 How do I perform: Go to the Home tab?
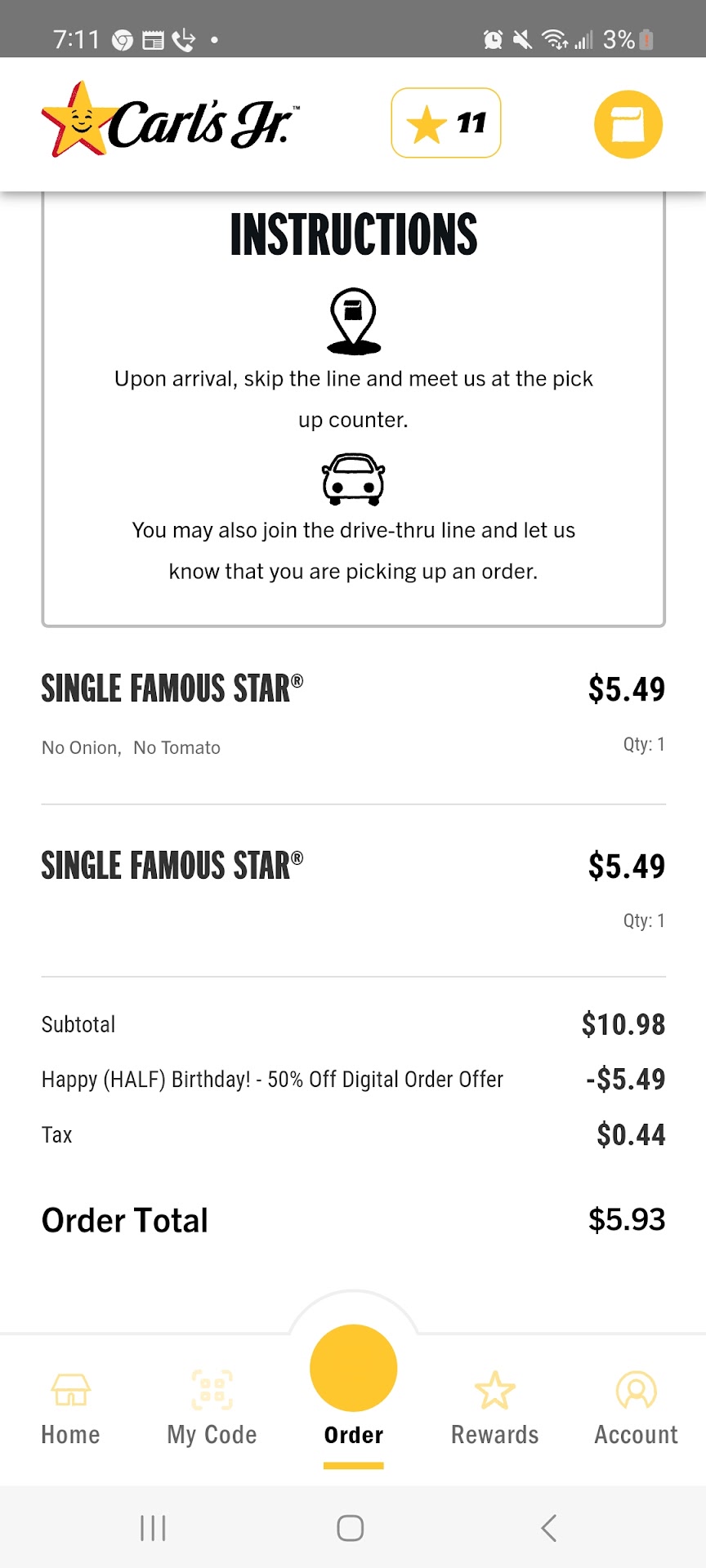point(71,1407)
